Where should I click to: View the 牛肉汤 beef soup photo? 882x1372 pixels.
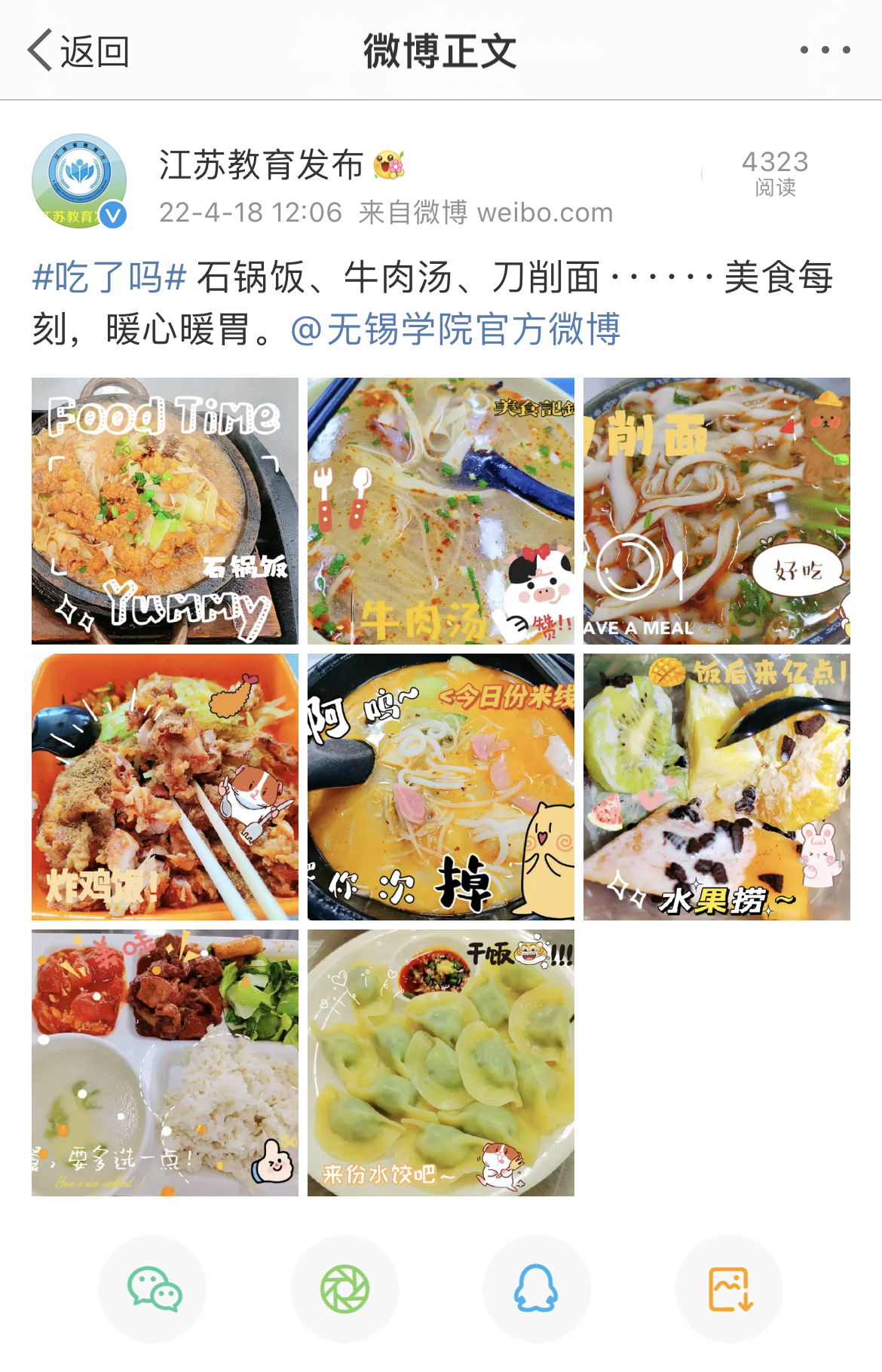coord(441,511)
